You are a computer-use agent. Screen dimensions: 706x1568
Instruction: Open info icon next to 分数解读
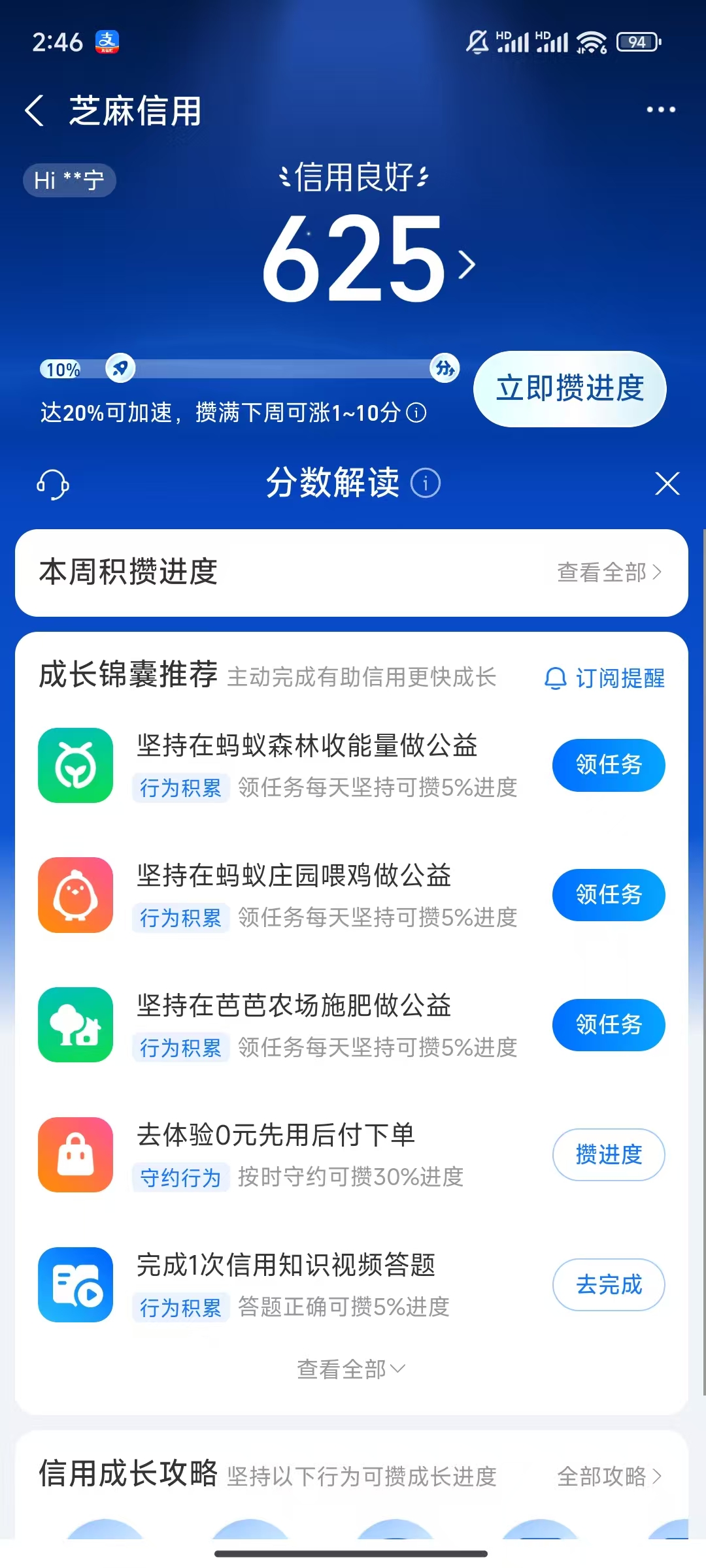426,483
